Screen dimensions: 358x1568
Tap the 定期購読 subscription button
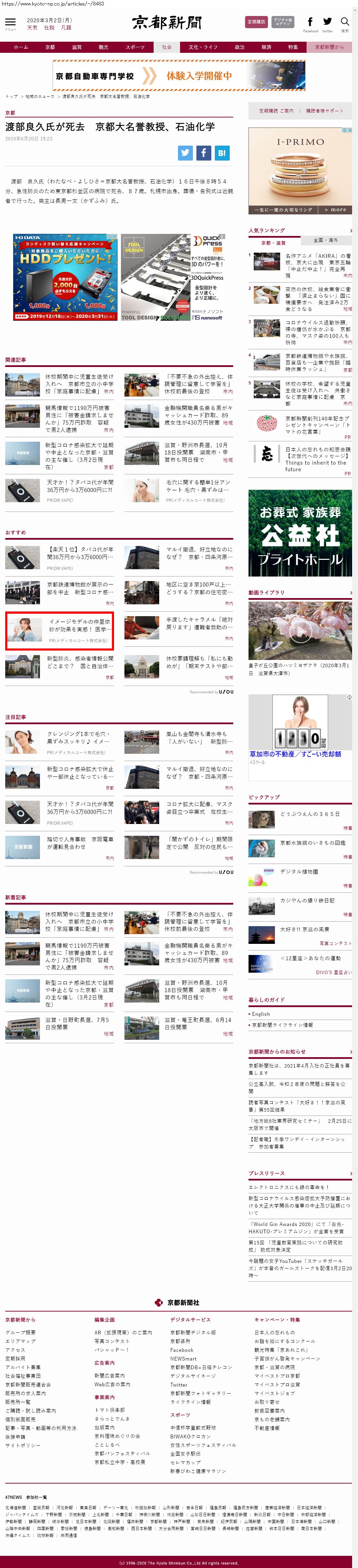click(256, 22)
